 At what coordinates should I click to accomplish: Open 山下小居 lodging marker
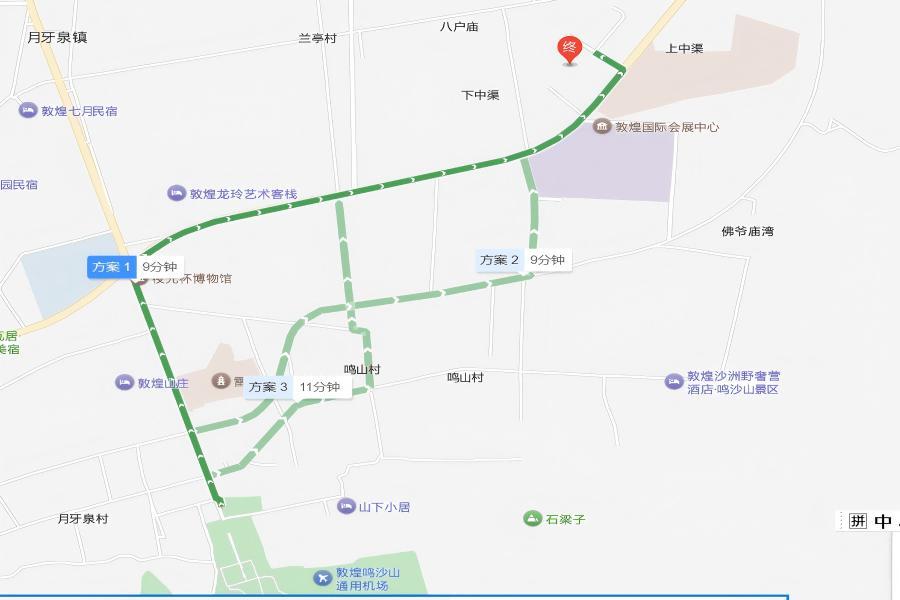point(346,507)
